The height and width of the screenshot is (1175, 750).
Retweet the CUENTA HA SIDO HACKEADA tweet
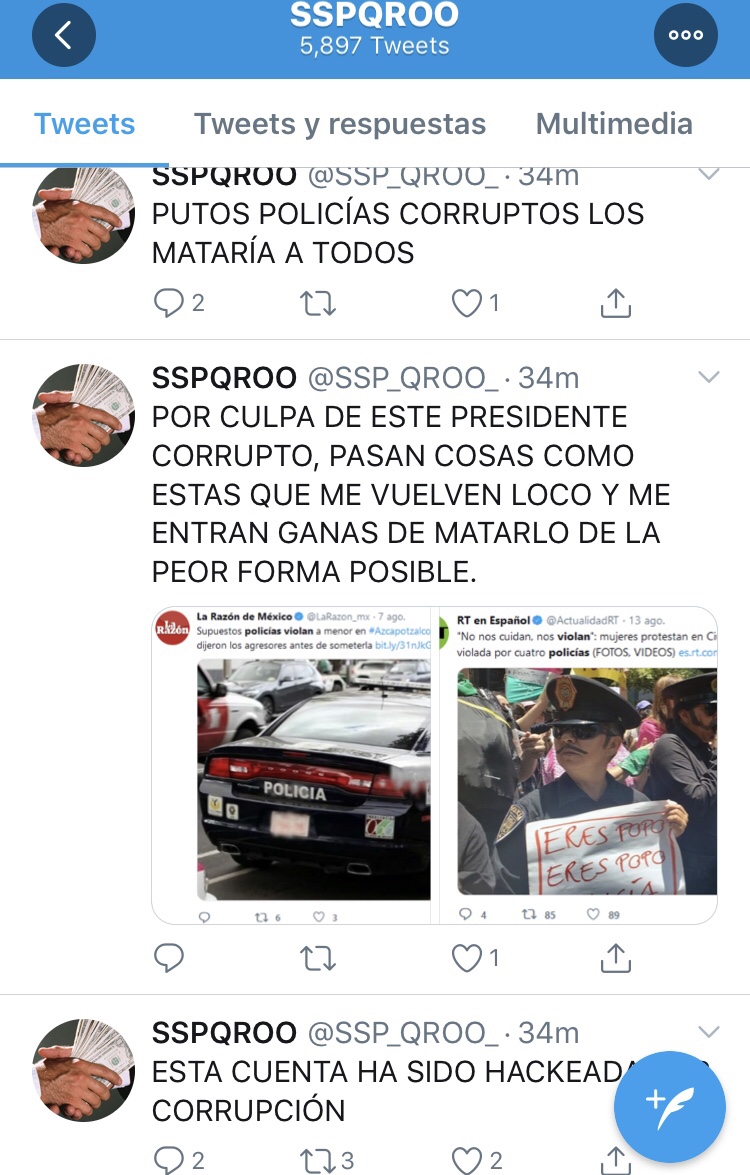click(x=318, y=1160)
